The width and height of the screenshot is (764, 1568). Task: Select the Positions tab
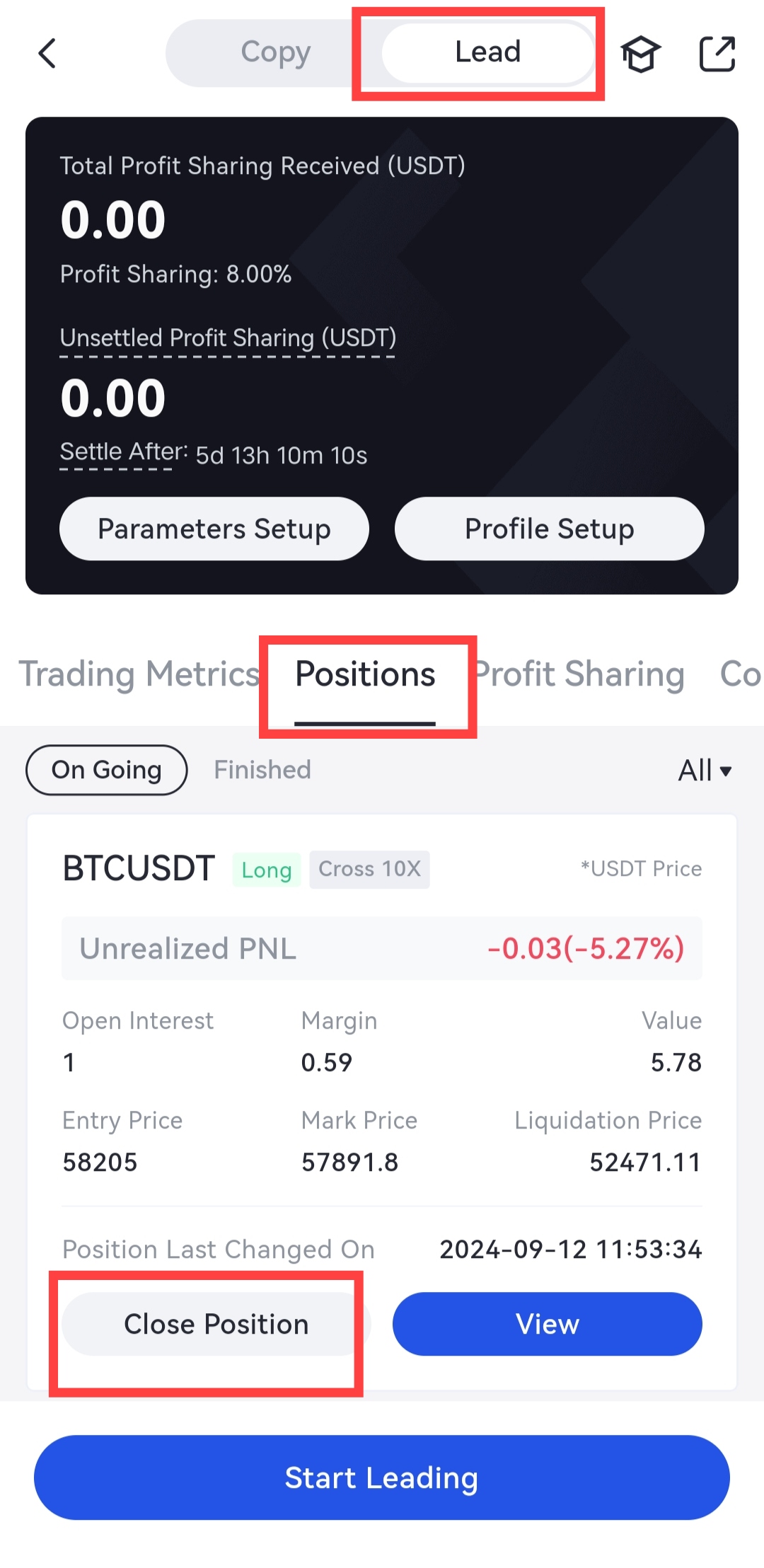(x=365, y=674)
